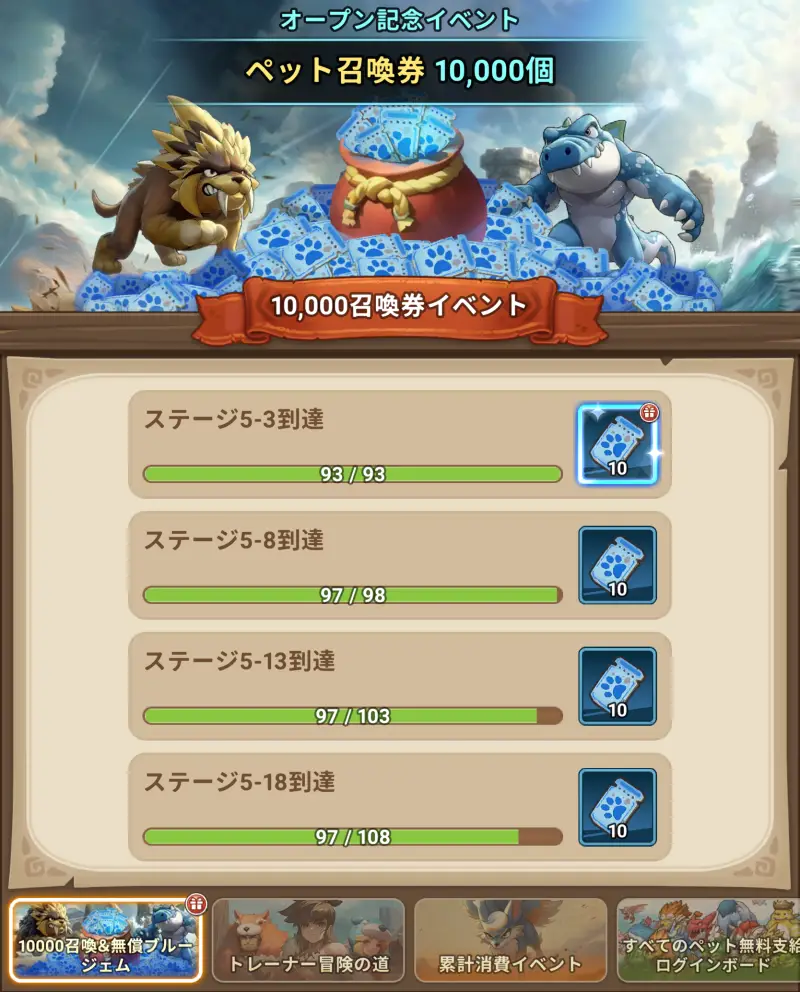
Task: Check the ステージ5-18到達 reward ticket
Action: [x=617, y=807]
